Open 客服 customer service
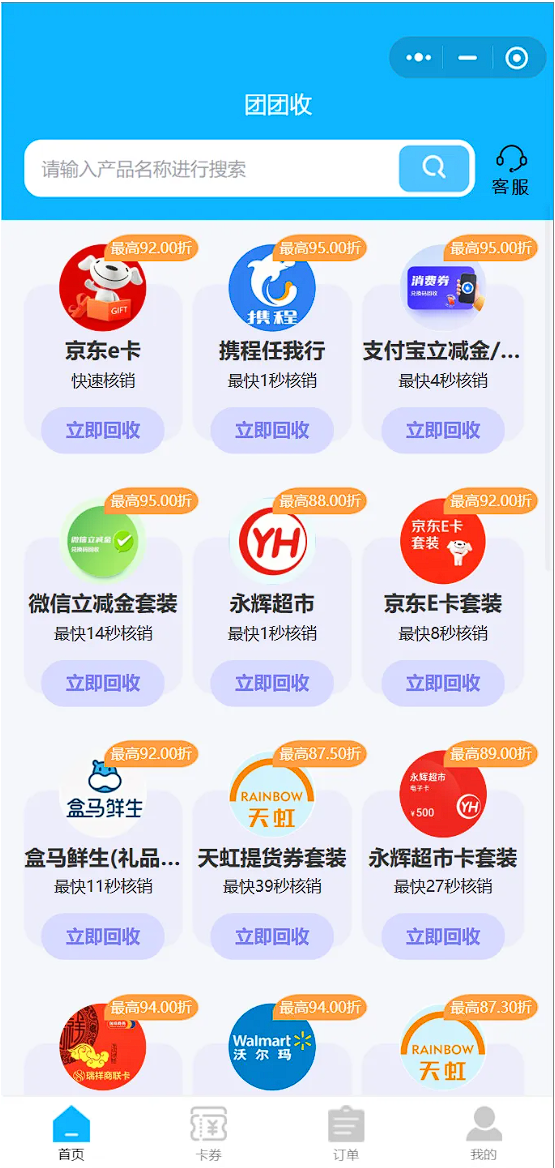555x1168 pixels. pos(511,171)
